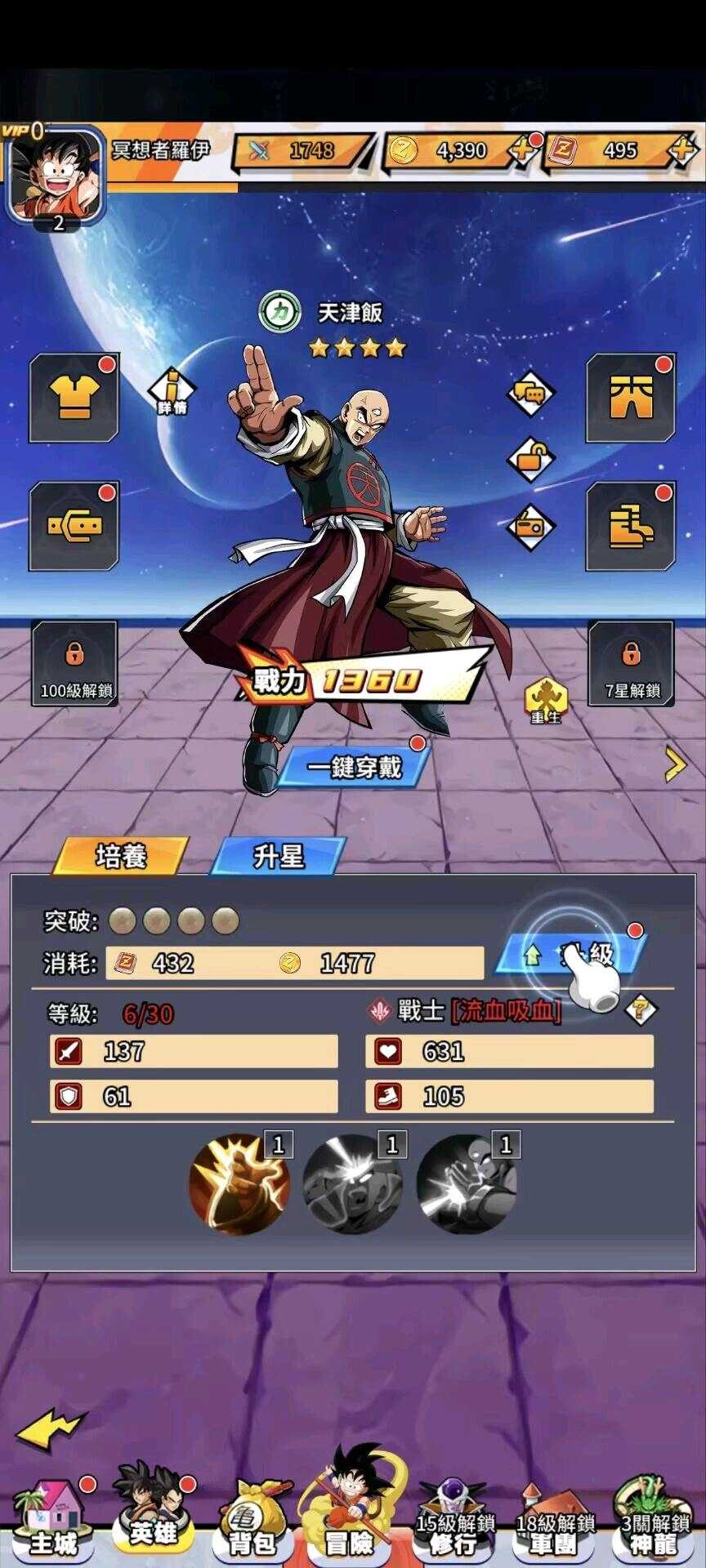Open the boots equipment slot

tap(631, 526)
